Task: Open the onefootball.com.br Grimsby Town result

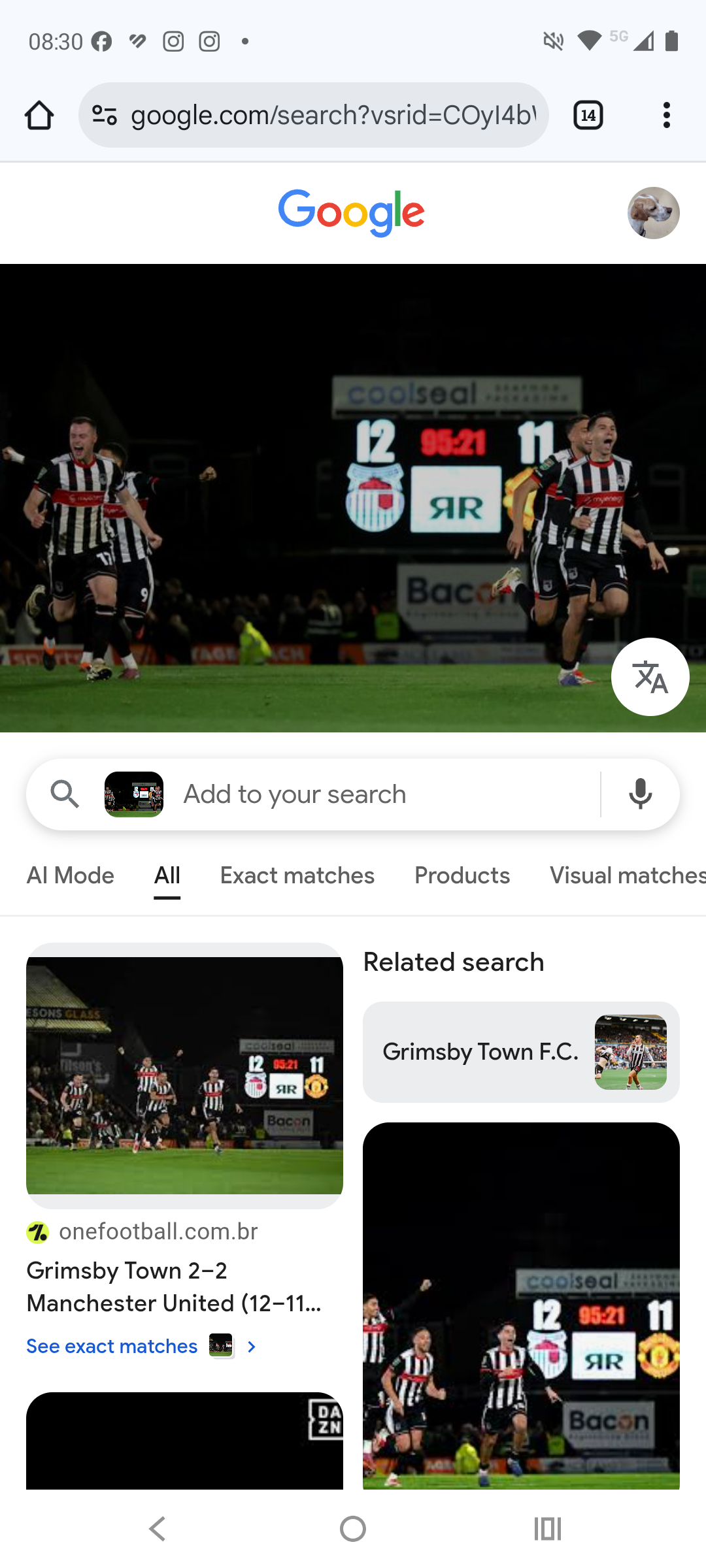Action: 174,1286
